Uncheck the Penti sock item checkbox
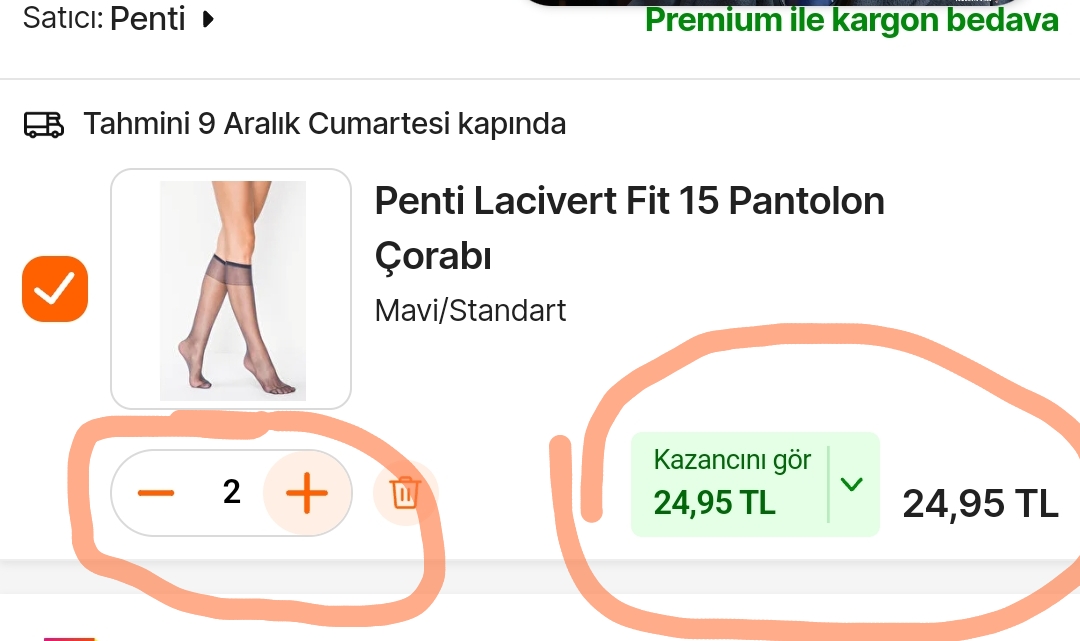The height and width of the screenshot is (641, 1080). 55,290
